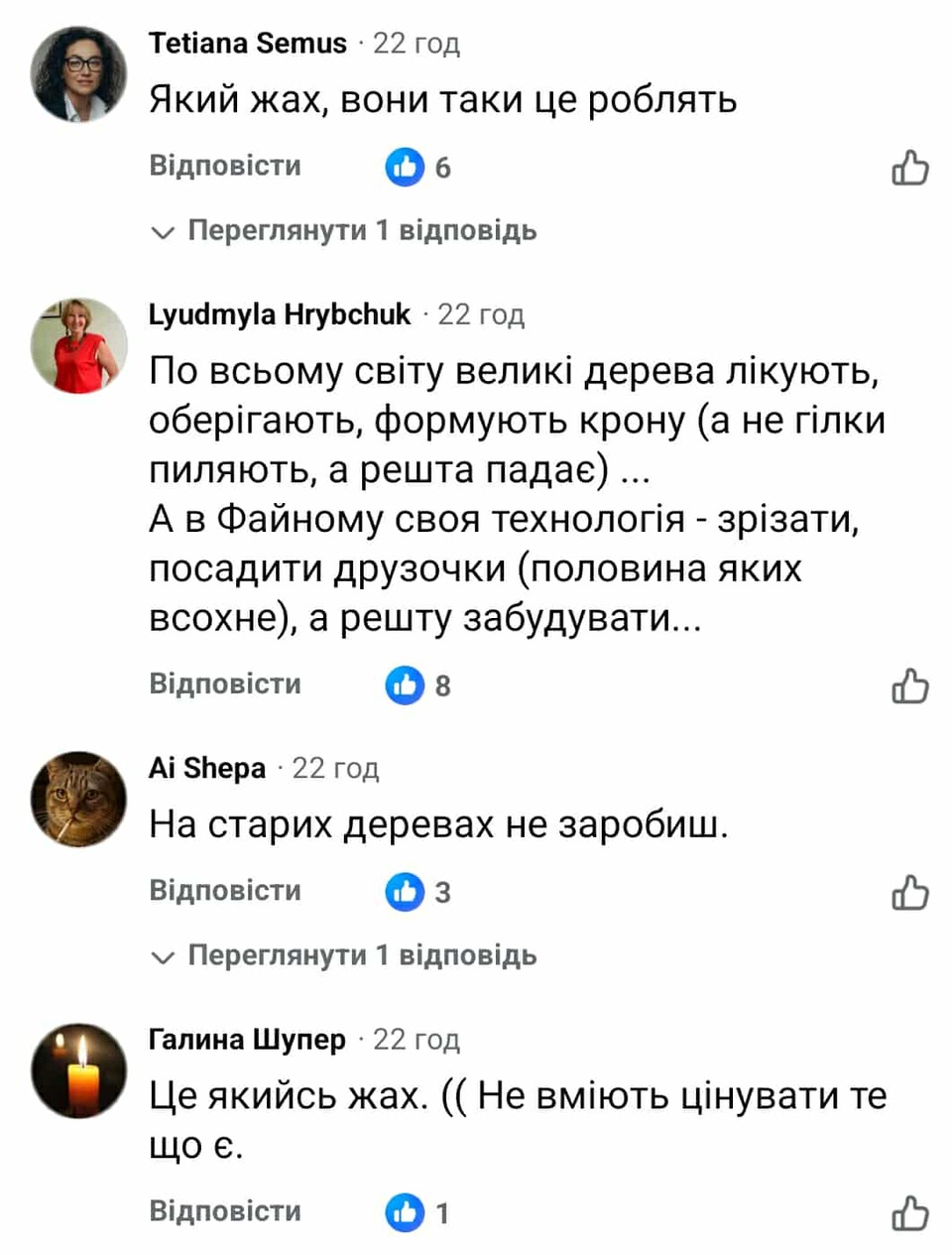View reactions on Lyudmyla Hrybchuk's comment
Viewport: 952px width, 1255px height.
pyautogui.click(x=418, y=685)
